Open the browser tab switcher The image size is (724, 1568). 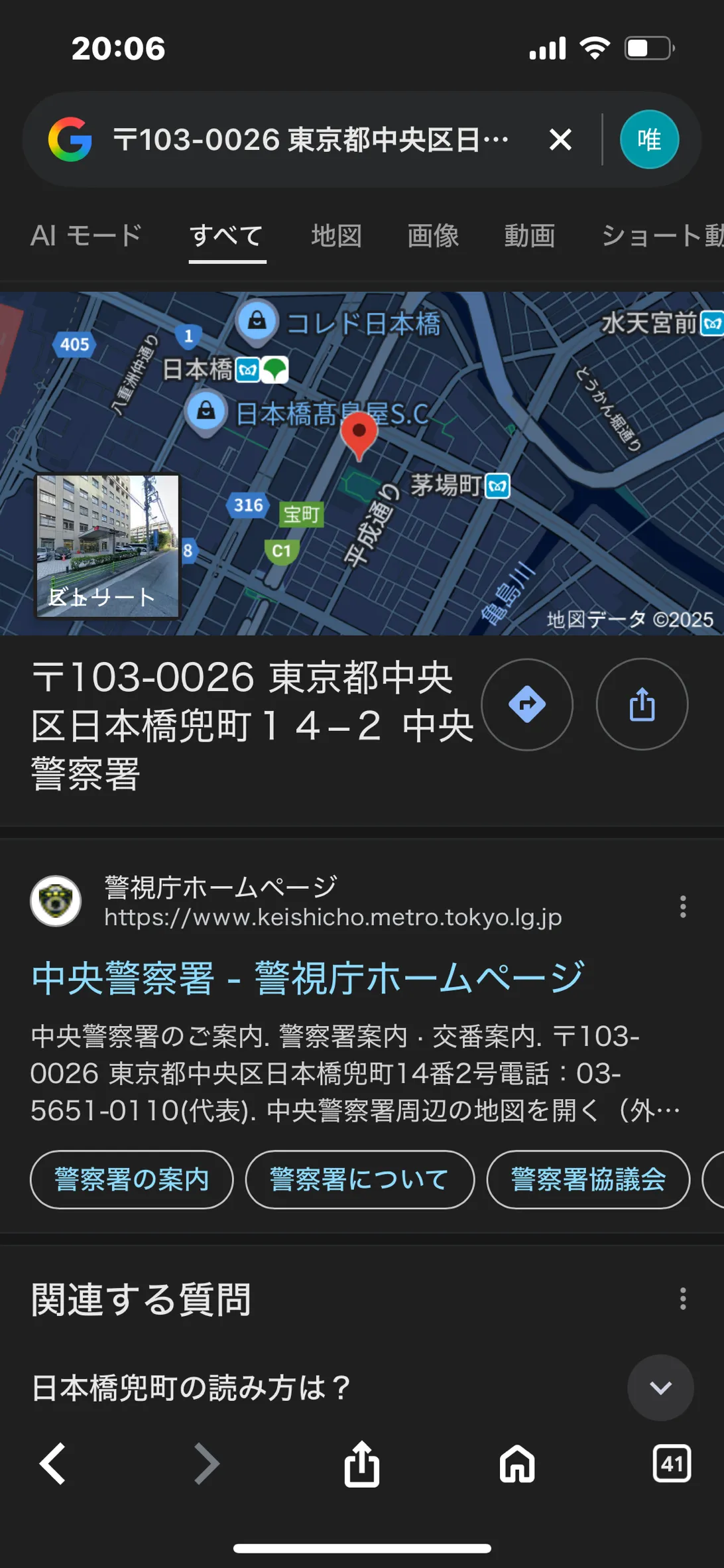[672, 1463]
